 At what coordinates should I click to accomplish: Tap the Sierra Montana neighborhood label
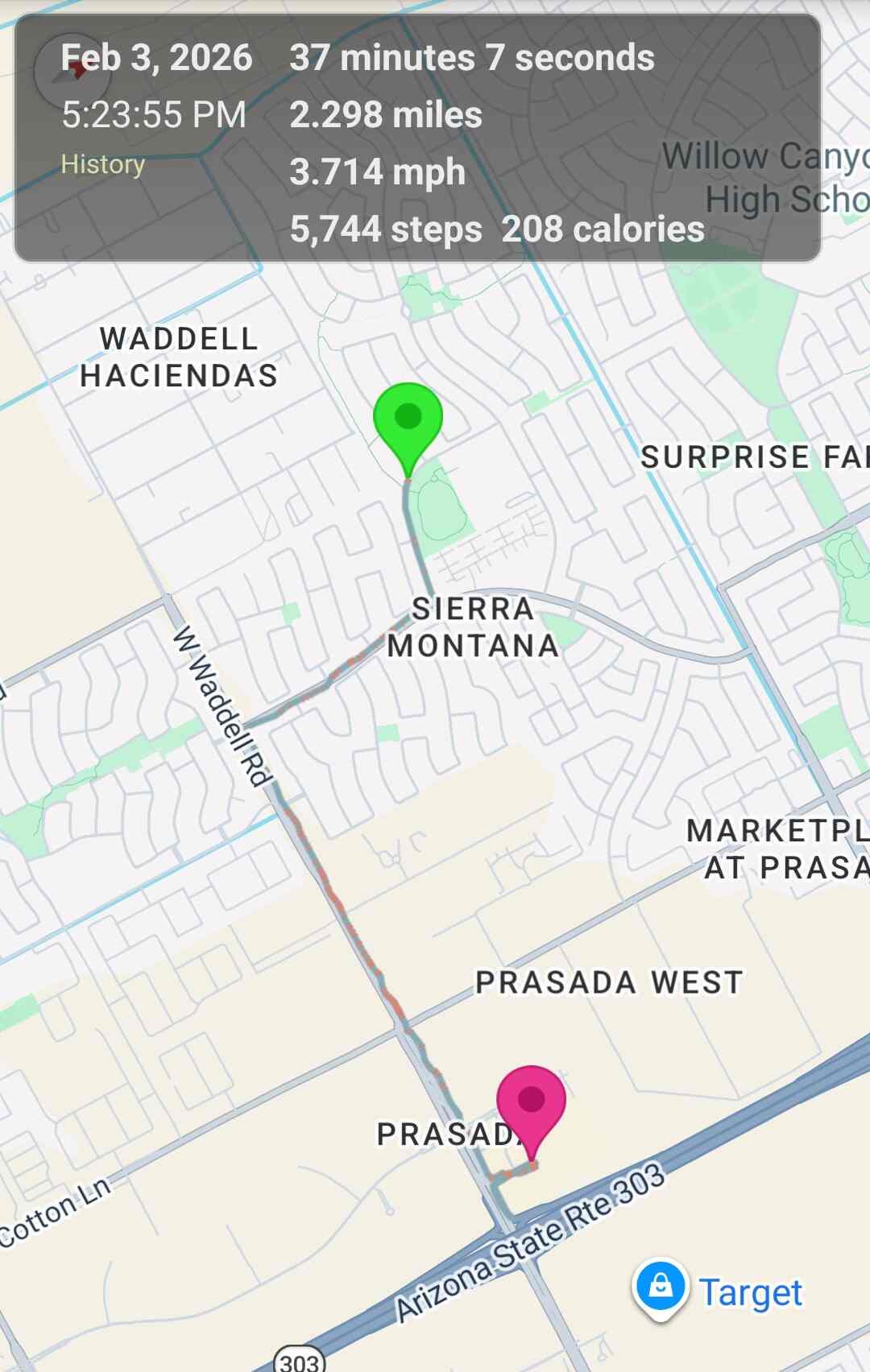click(475, 631)
